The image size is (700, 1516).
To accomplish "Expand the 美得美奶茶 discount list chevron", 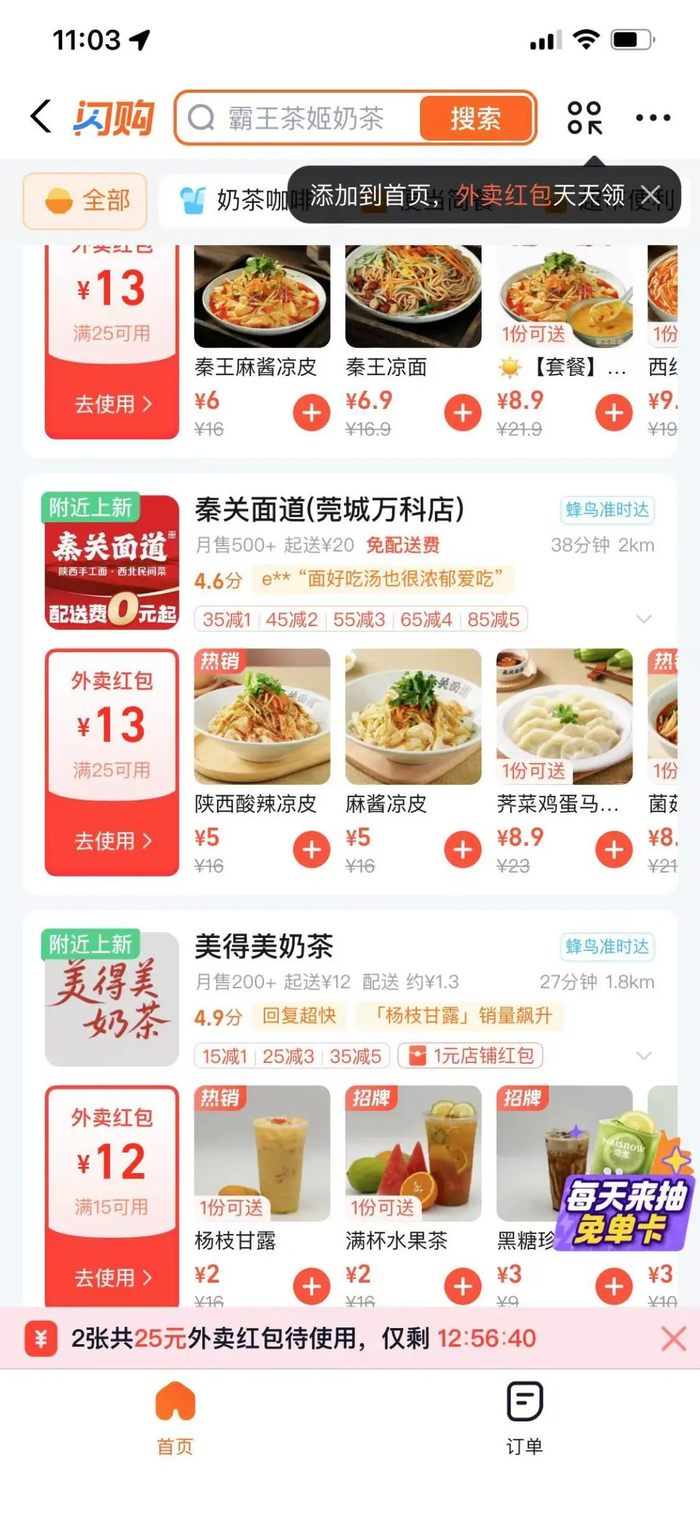I will pyautogui.click(x=644, y=1056).
